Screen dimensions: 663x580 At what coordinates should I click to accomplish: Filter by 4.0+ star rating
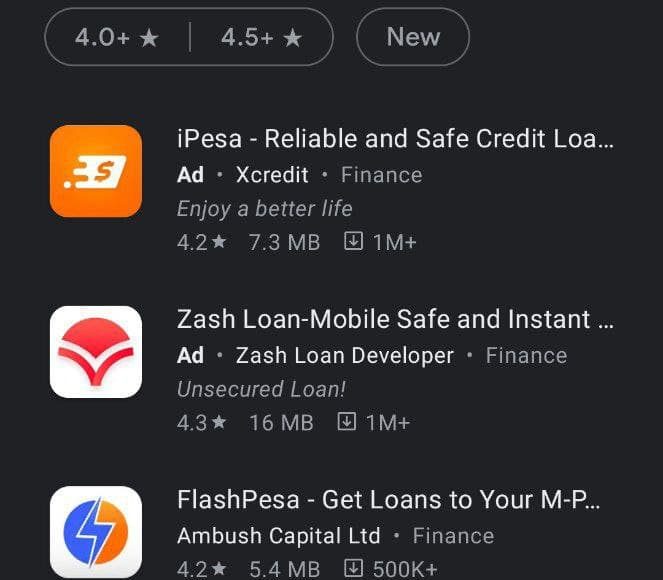[117, 38]
